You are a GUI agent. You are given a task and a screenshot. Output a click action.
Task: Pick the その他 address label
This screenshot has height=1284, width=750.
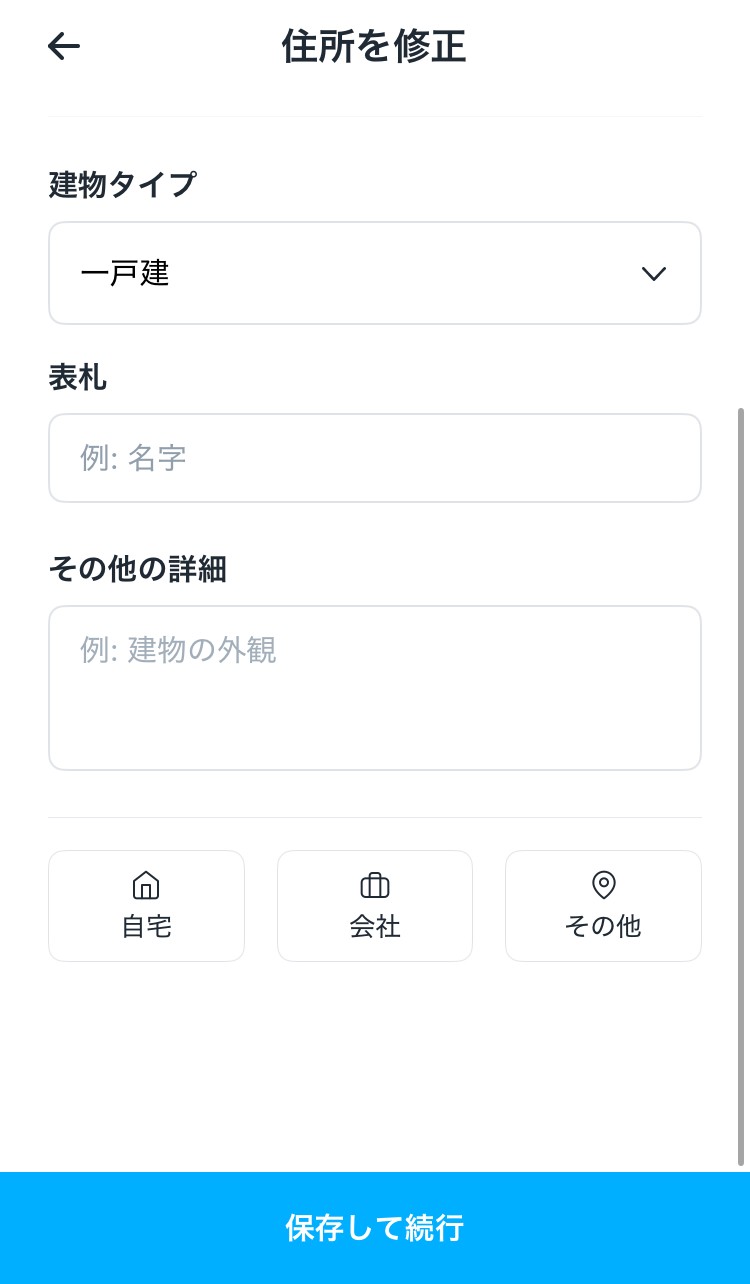click(x=603, y=906)
